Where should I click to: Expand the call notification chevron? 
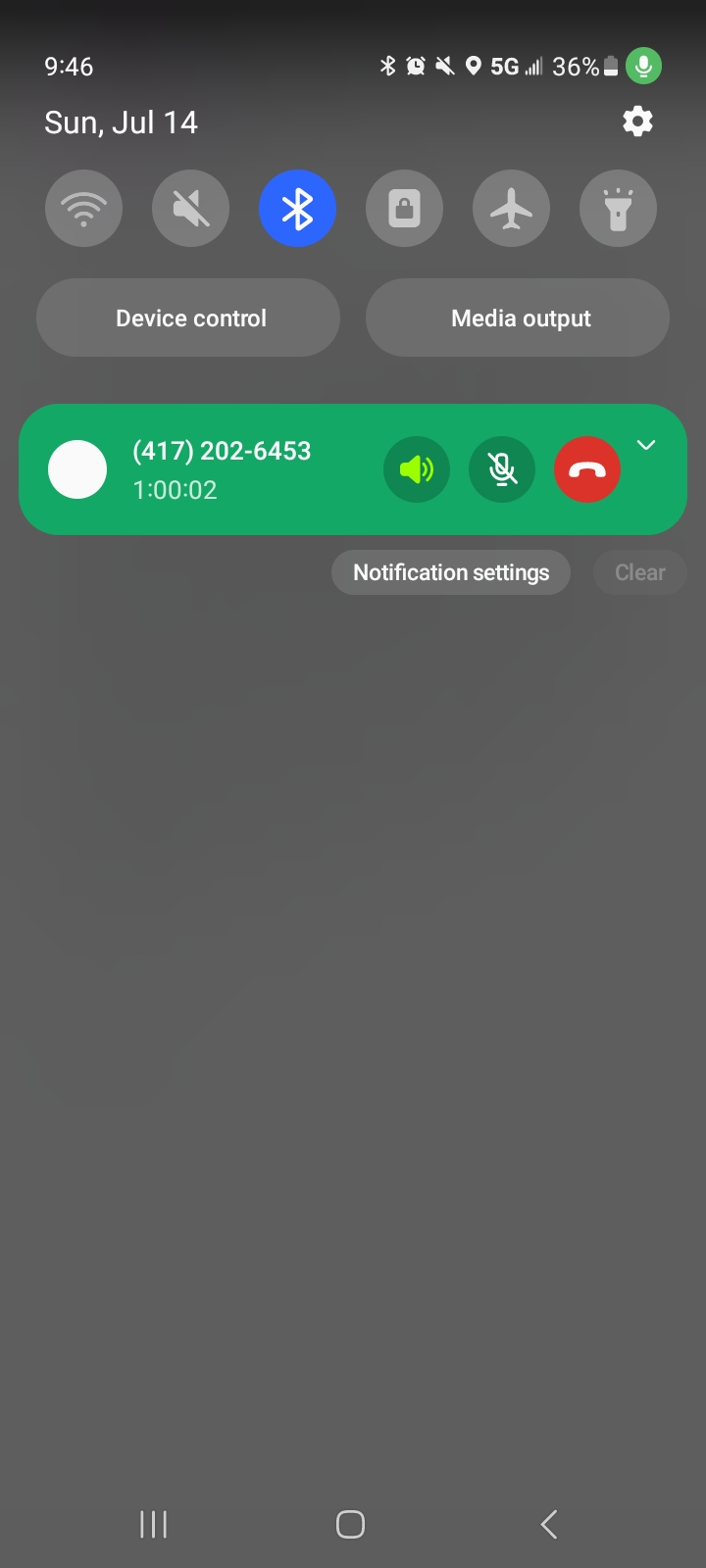646,446
